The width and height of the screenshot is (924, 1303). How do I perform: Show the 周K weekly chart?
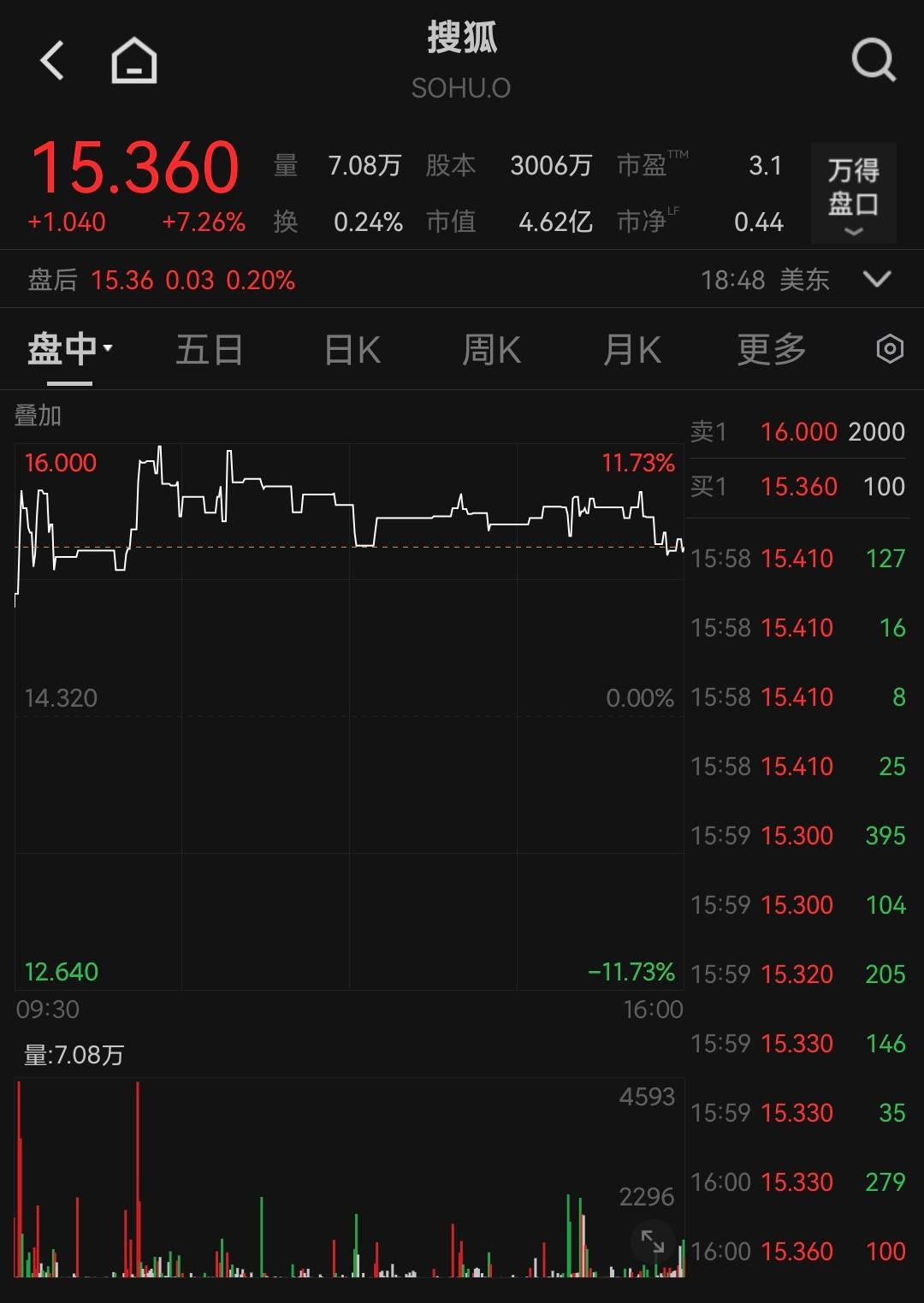pyautogui.click(x=491, y=350)
